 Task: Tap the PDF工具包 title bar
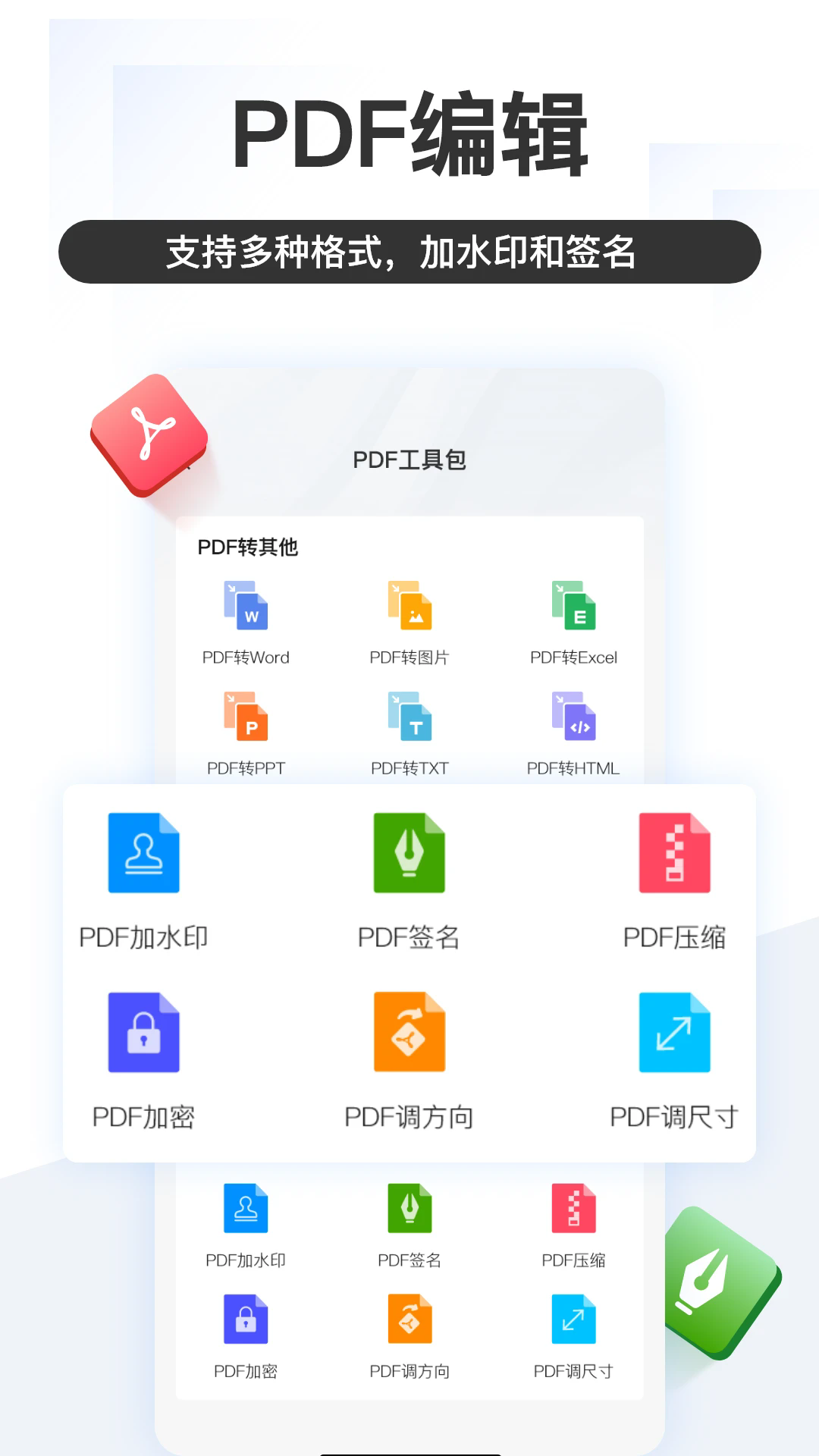tap(409, 458)
